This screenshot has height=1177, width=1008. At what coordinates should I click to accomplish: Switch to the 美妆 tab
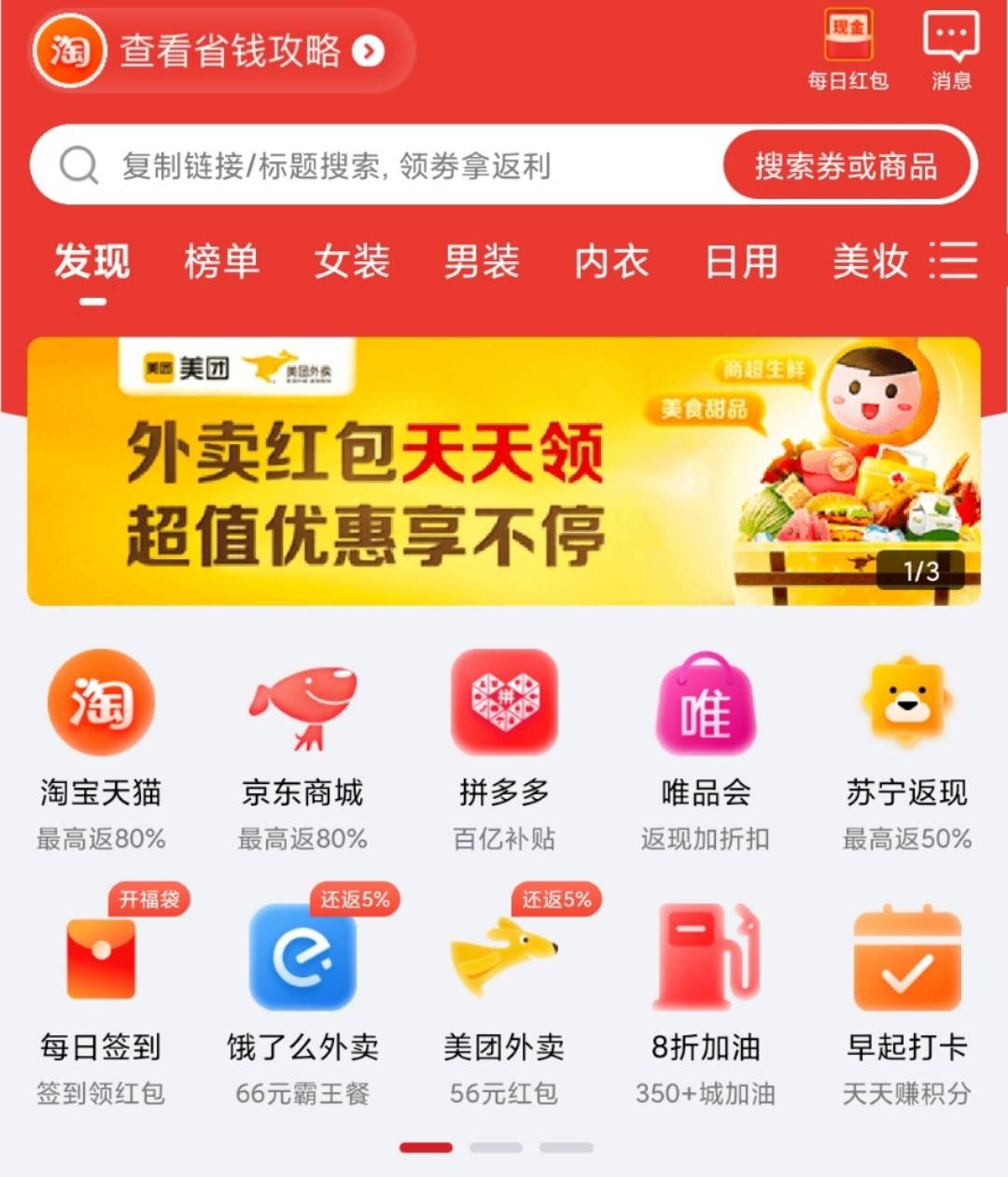tap(867, 262)
